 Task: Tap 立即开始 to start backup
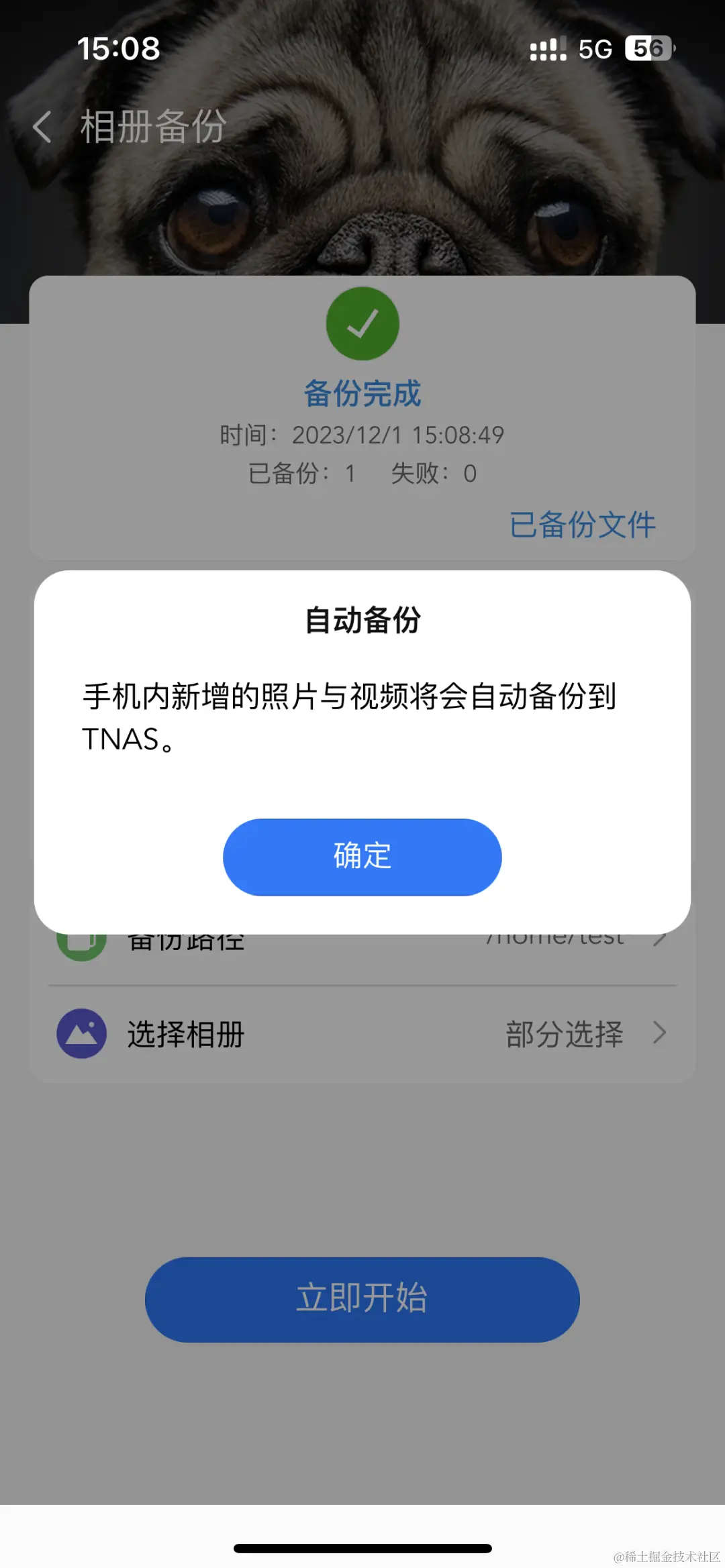362,1299
